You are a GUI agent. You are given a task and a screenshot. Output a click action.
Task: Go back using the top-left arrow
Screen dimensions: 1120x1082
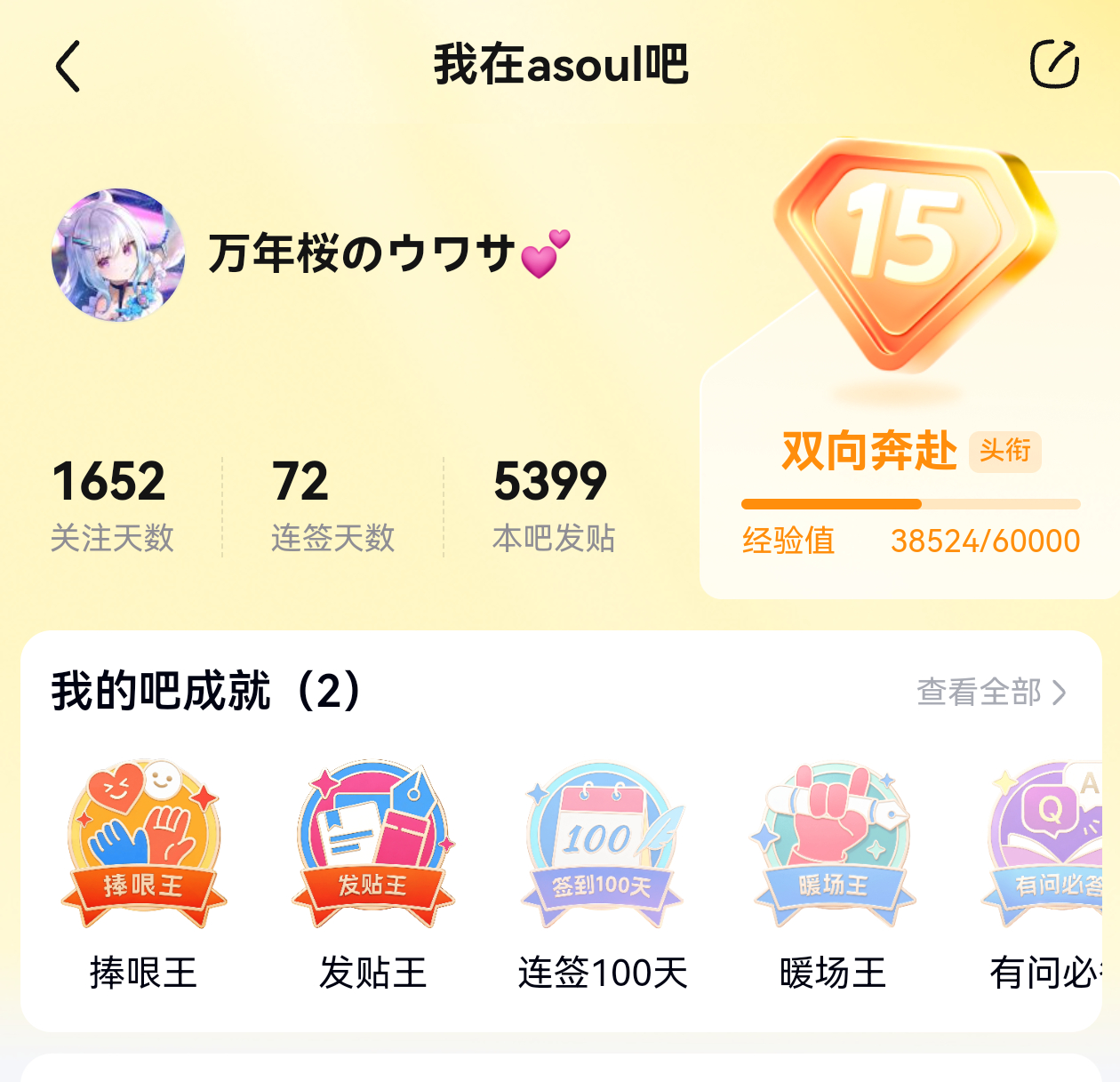tap(68, 66)
